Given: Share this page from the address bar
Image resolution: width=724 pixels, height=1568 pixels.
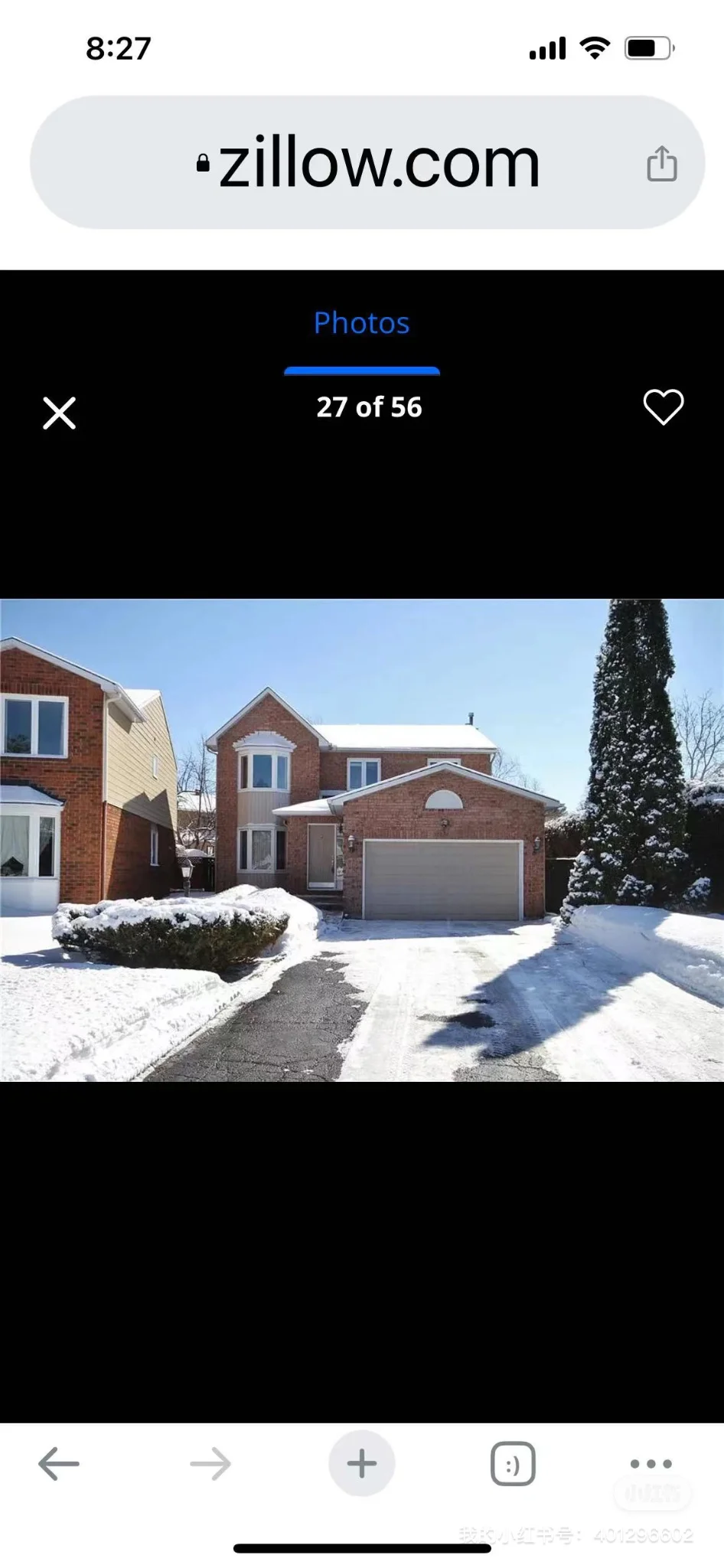Looking at the screenshot, I should (x=662, y=163).
